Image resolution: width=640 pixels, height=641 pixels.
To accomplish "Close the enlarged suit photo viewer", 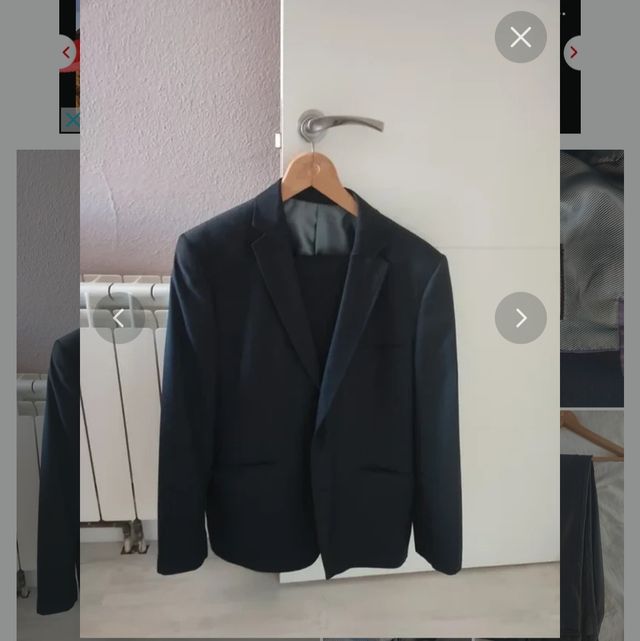I will coord(520,38).
